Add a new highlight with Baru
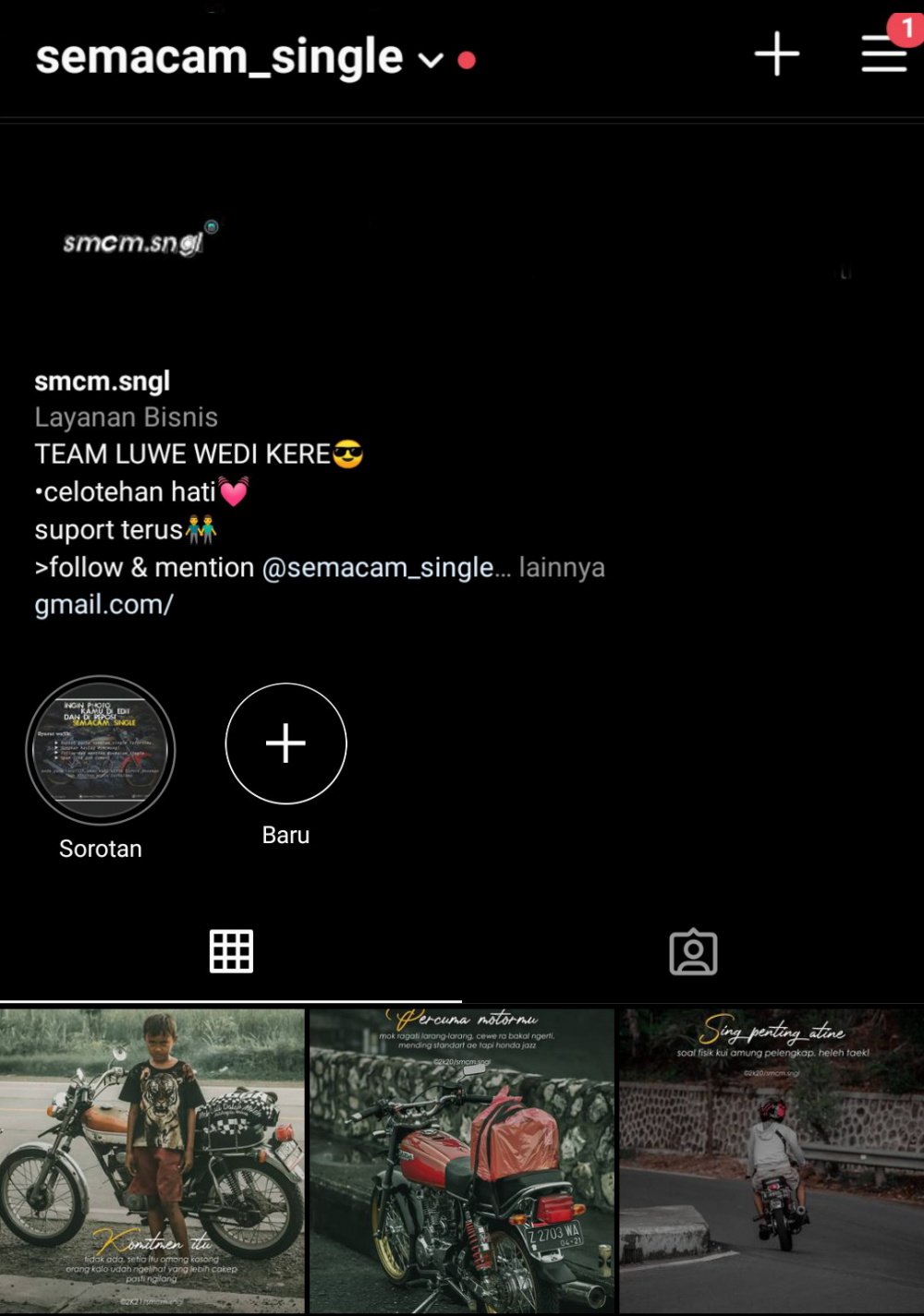Image resolution: width=924 pixels, height=1316 pixels. tap(286, 743)
